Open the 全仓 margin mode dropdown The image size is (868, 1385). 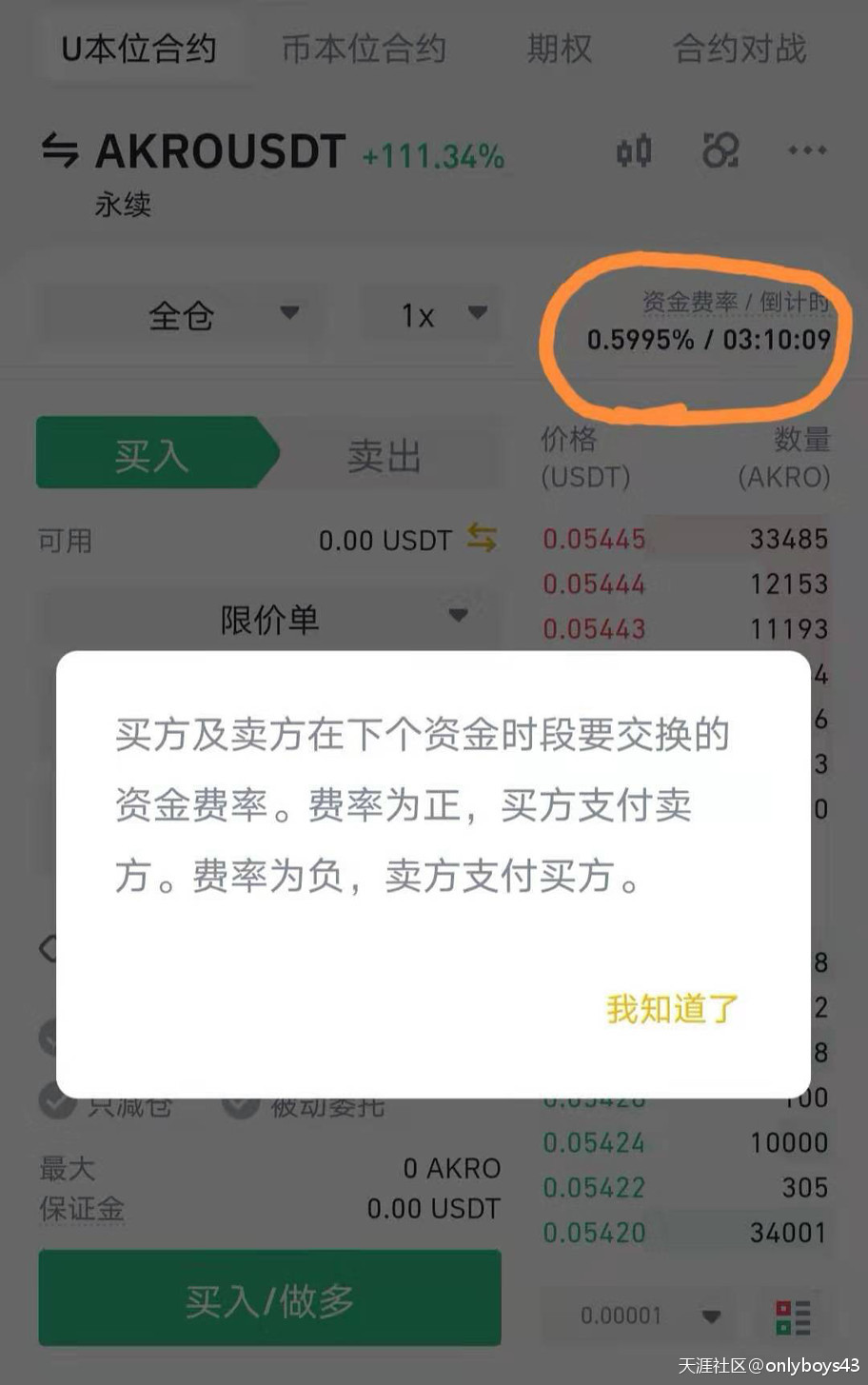(181, 314)
